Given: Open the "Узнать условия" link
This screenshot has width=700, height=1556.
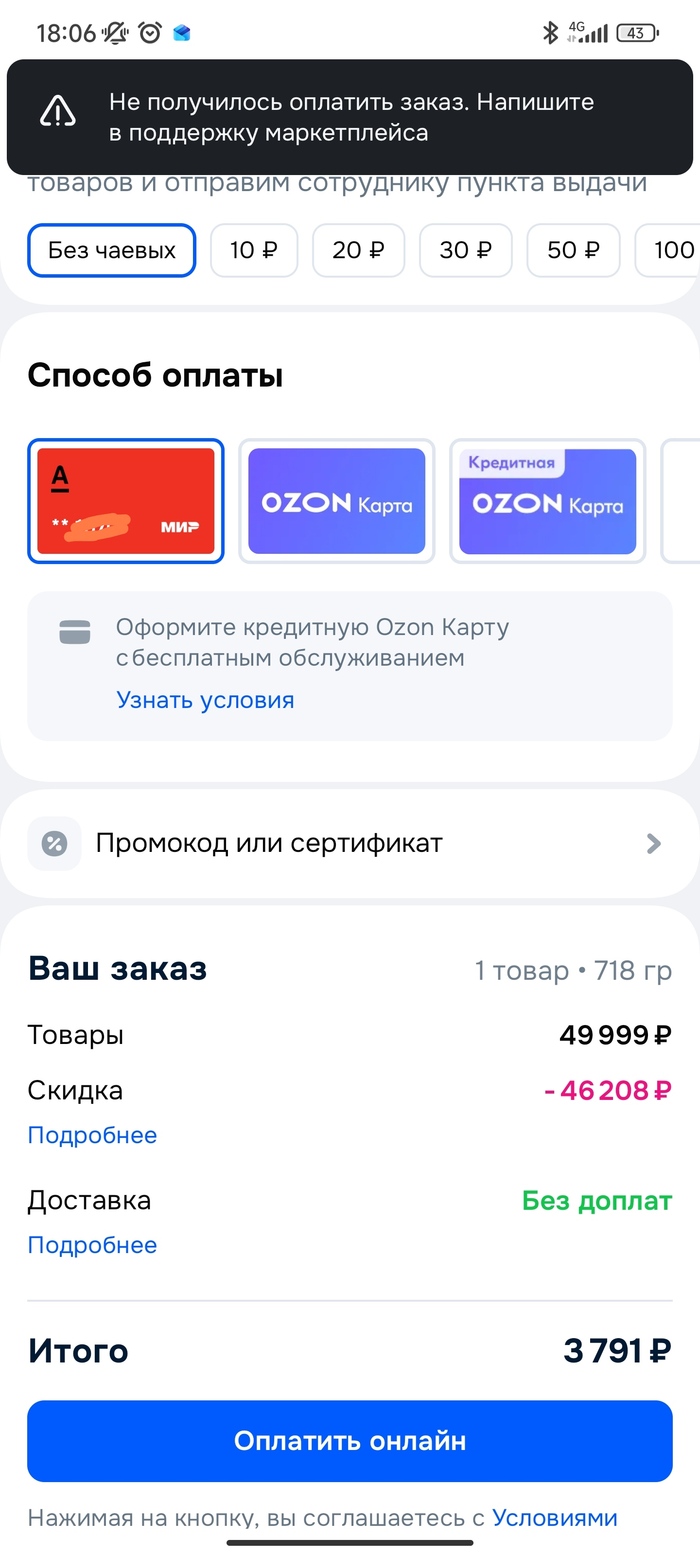Looking at the screenshot, I should pos(205,700).
